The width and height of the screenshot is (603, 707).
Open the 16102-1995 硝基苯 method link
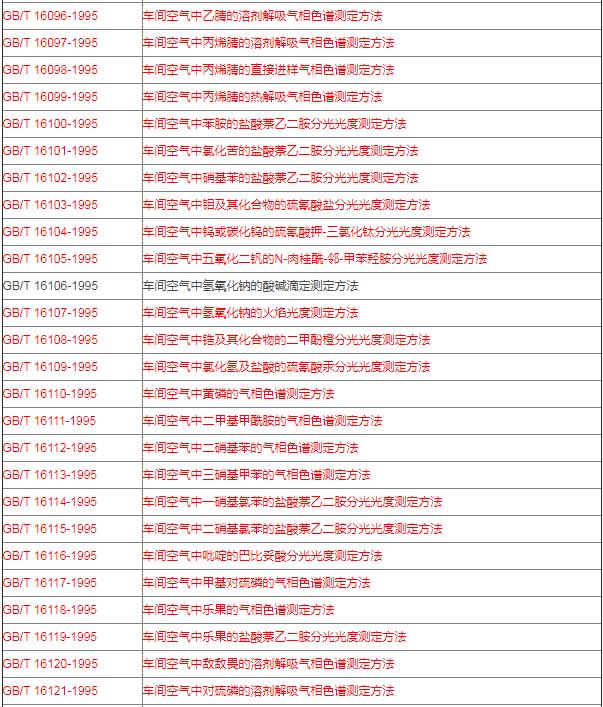click(x=280, y=178)
